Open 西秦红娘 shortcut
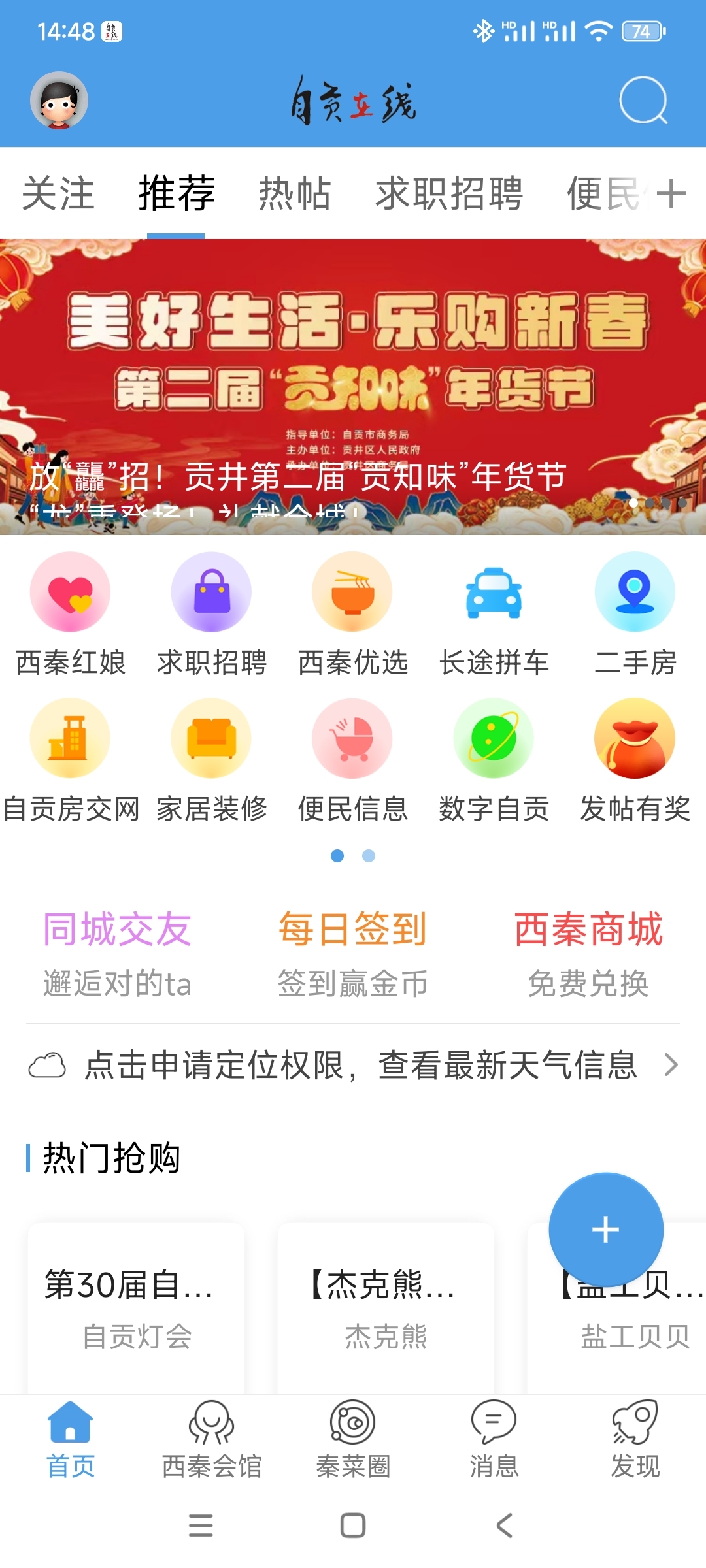The width and height of the screenshot is (706, 1568). click(x=70, y=614)
